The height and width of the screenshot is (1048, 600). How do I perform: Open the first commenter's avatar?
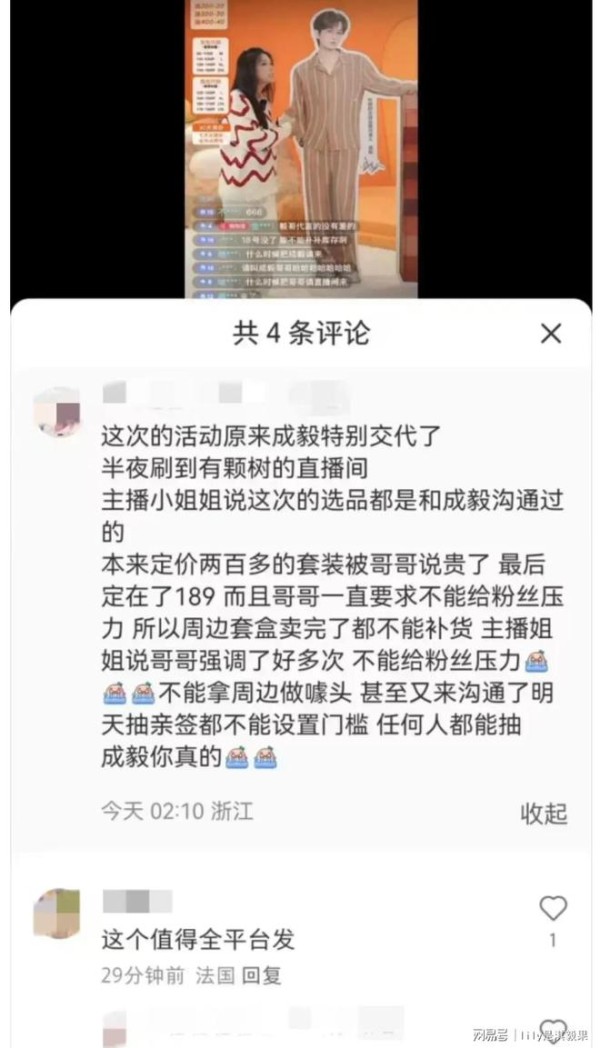(x=57, y=412)
